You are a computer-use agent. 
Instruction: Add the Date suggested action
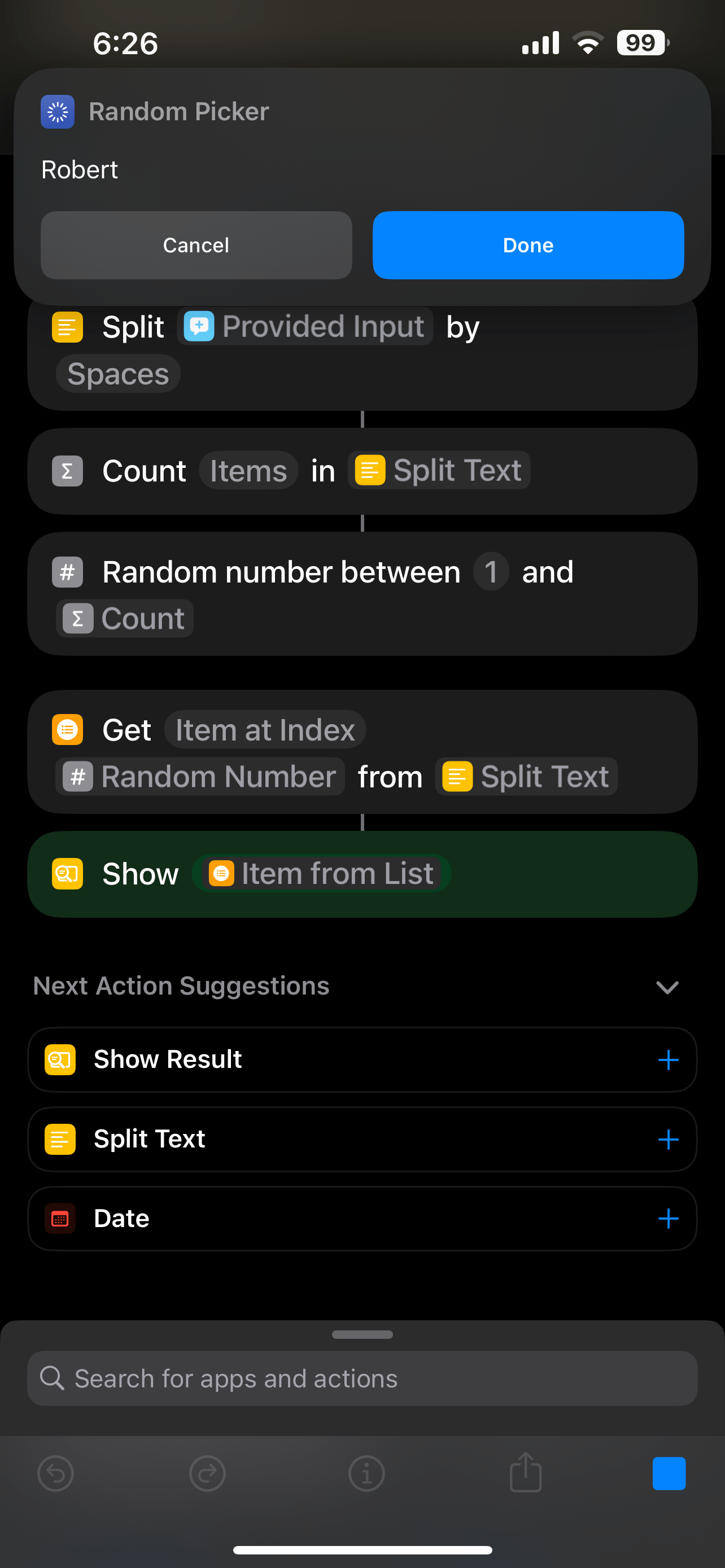668,1219
